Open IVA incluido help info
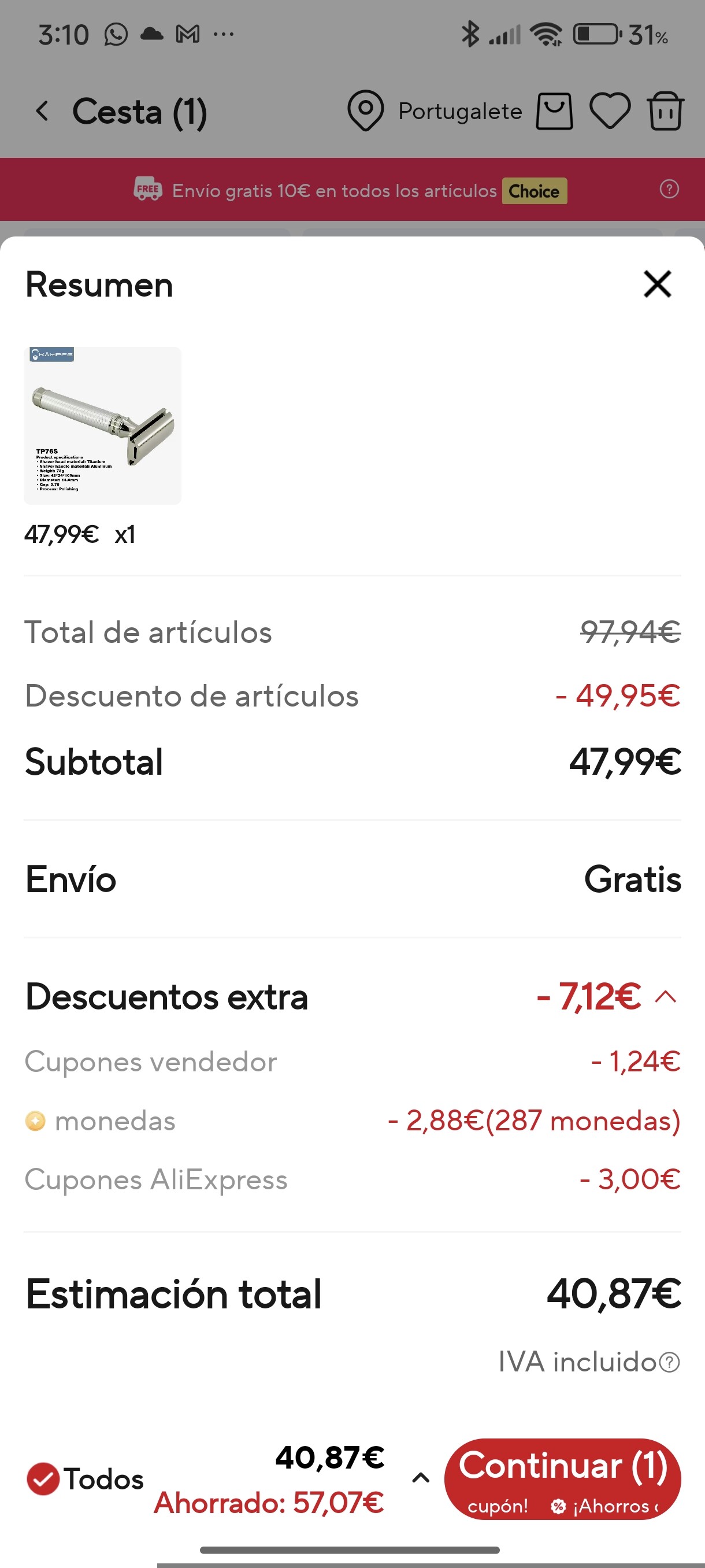The height and width of the screenshot is (1568, 705). tap(670, 1362)
